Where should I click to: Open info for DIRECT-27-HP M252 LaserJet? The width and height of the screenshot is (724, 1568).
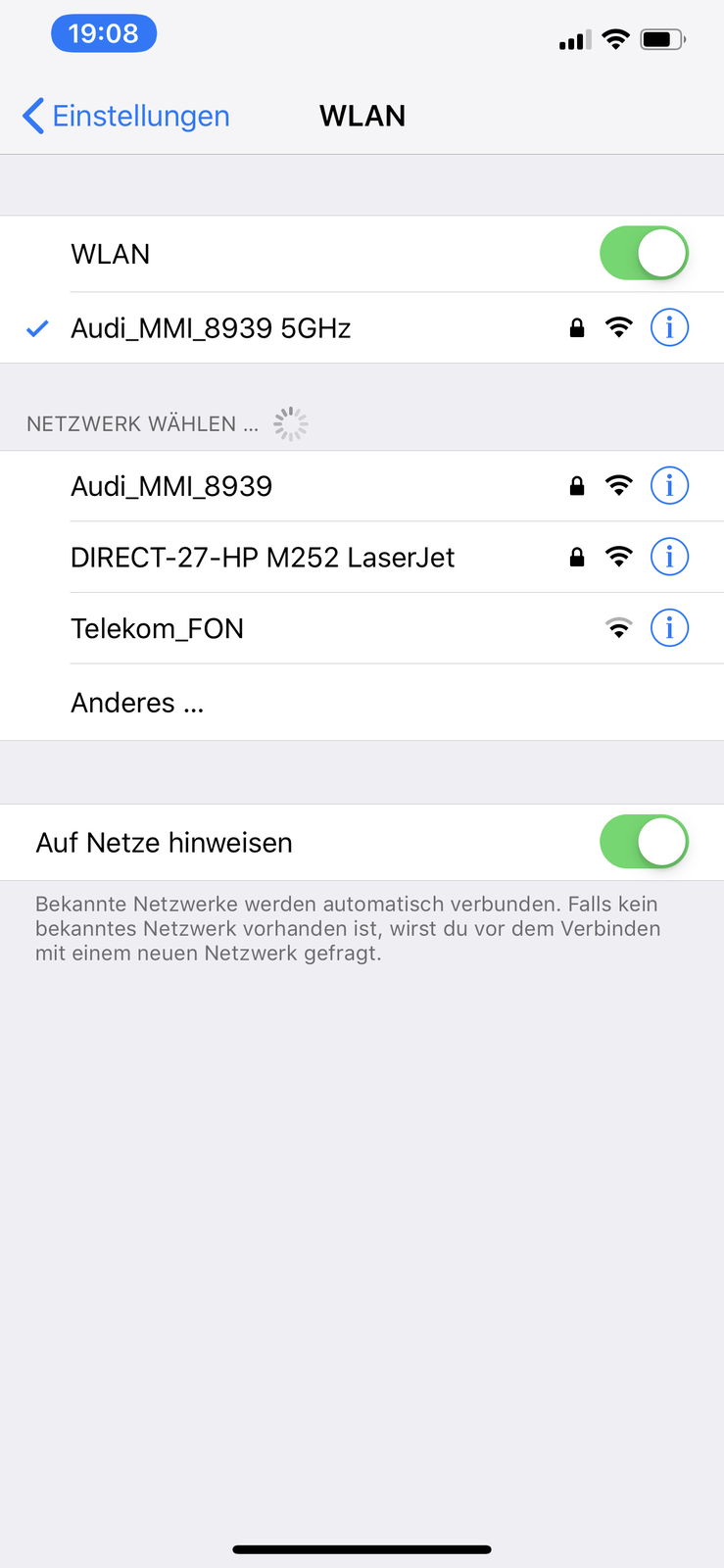[669, 556]
